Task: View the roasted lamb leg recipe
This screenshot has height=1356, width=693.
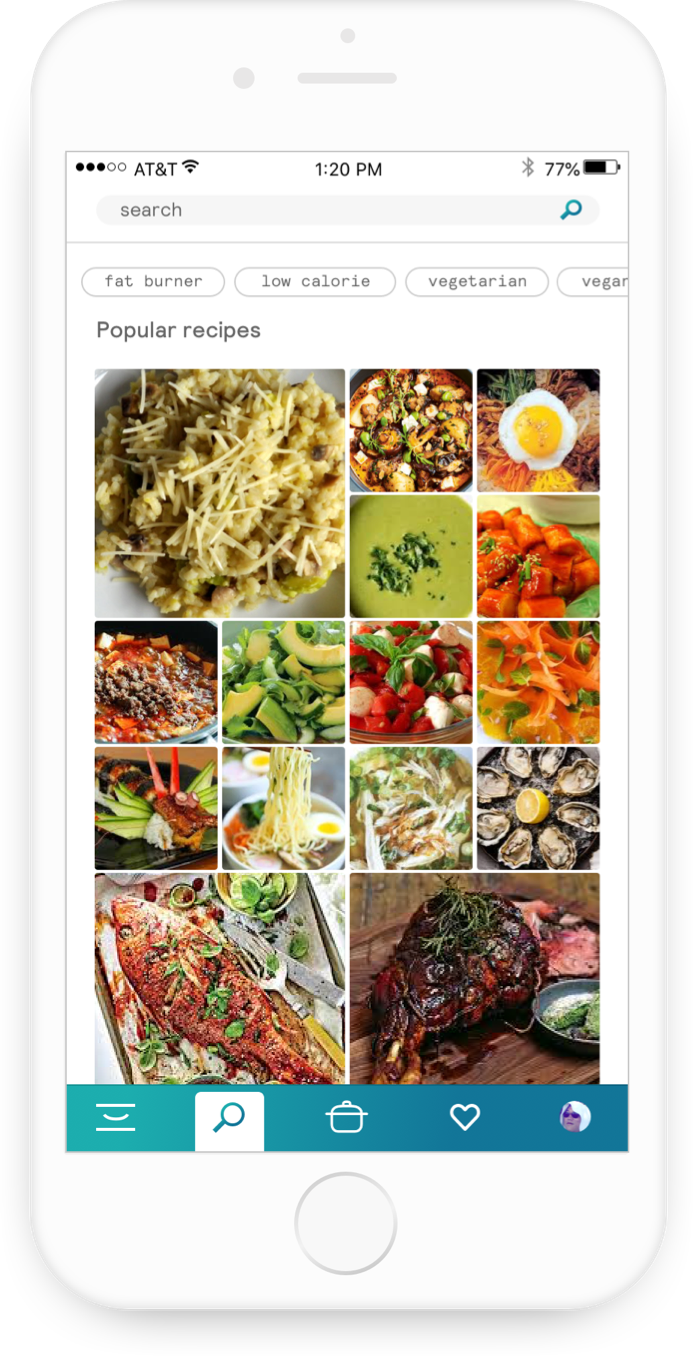Action: pos(475,978)
